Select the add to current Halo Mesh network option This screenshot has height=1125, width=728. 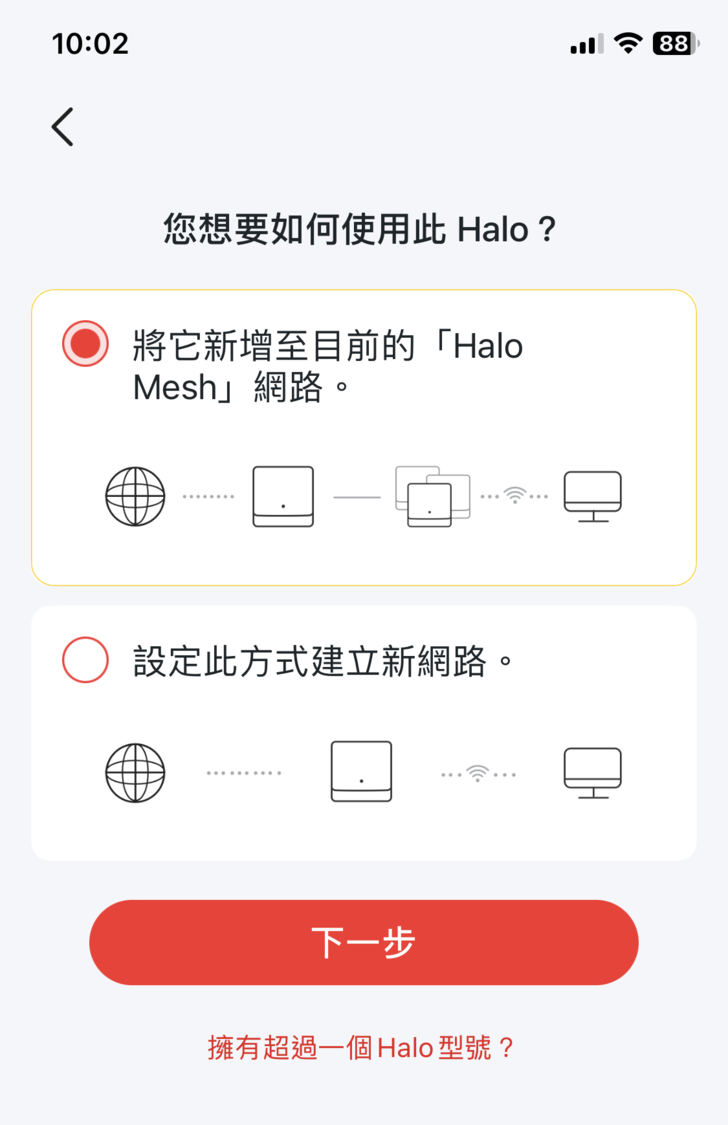tap(85, 344)
